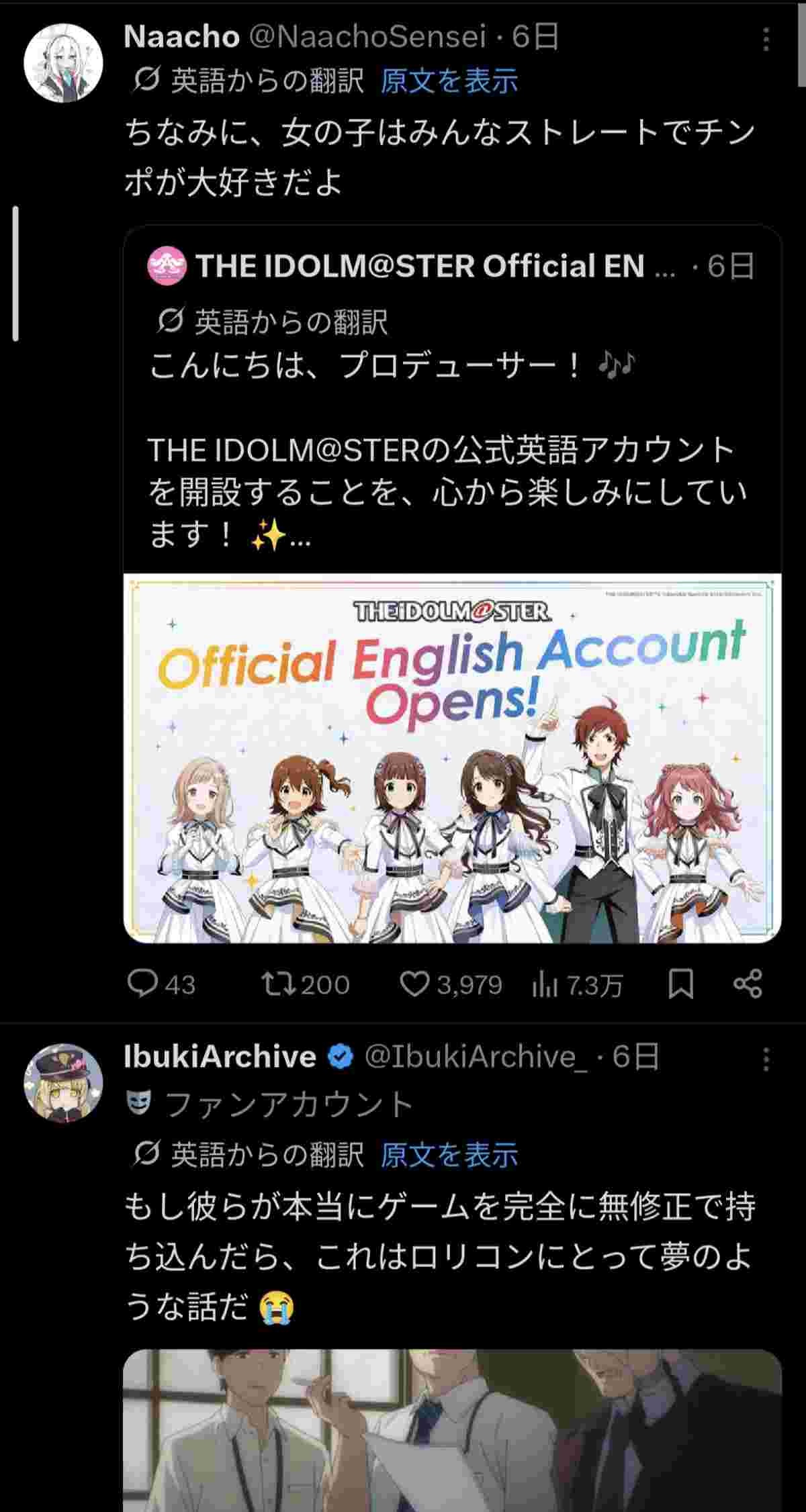Open @IbukiArchive_ username link

point(476,1057)
